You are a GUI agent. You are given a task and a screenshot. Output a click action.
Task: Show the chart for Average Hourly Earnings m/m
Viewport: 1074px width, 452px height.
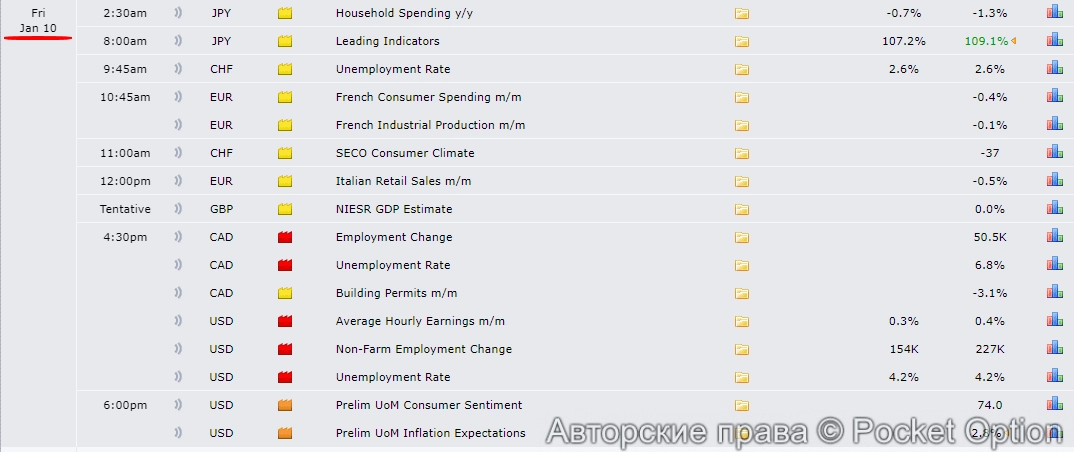tap(1054, 321)
